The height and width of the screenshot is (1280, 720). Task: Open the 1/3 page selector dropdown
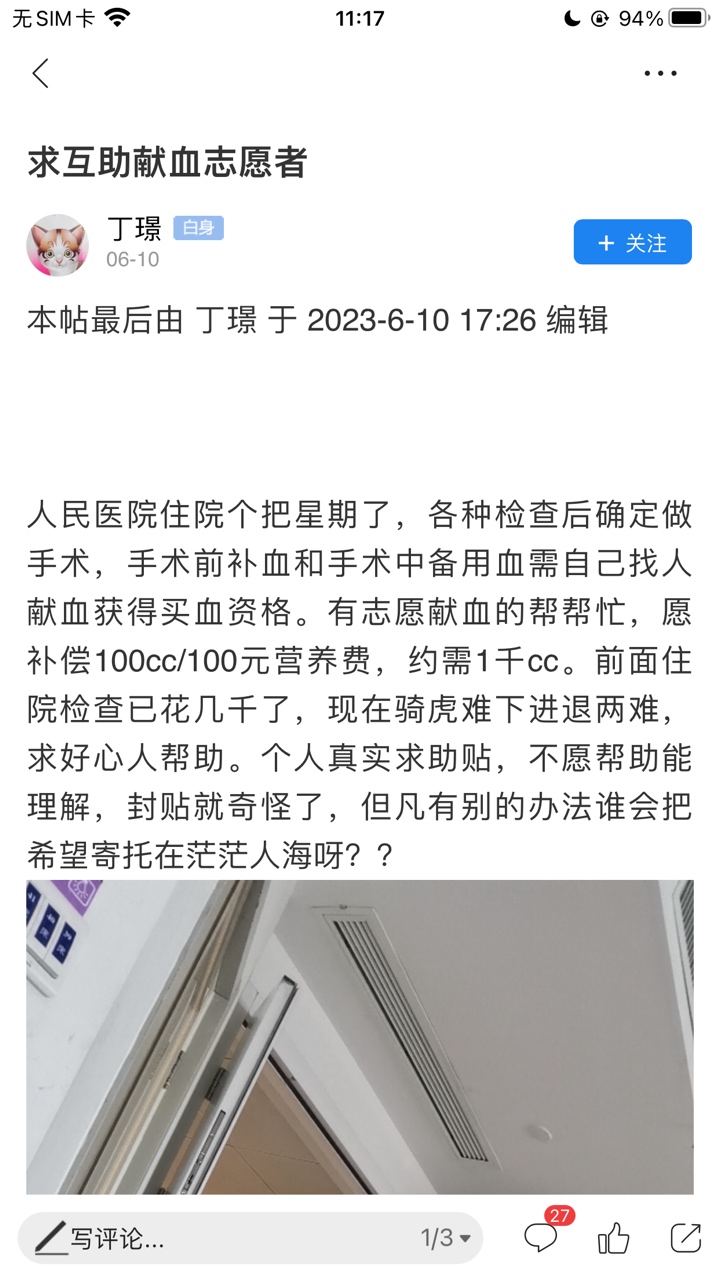pyautogui.click(x=445, y=1239)
